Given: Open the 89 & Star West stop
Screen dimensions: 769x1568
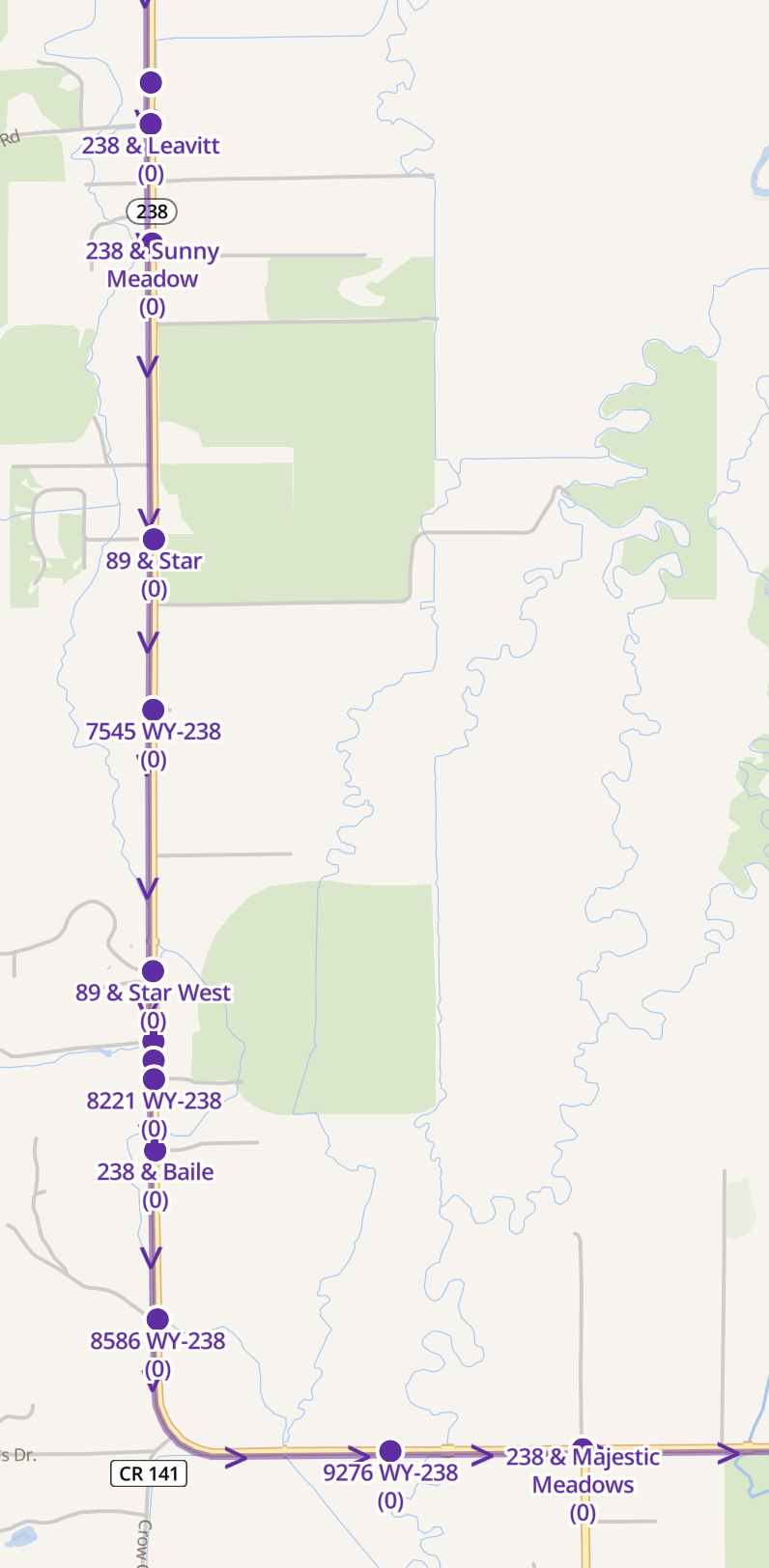Looking at the screenshot, I should [x=154, y=970].
